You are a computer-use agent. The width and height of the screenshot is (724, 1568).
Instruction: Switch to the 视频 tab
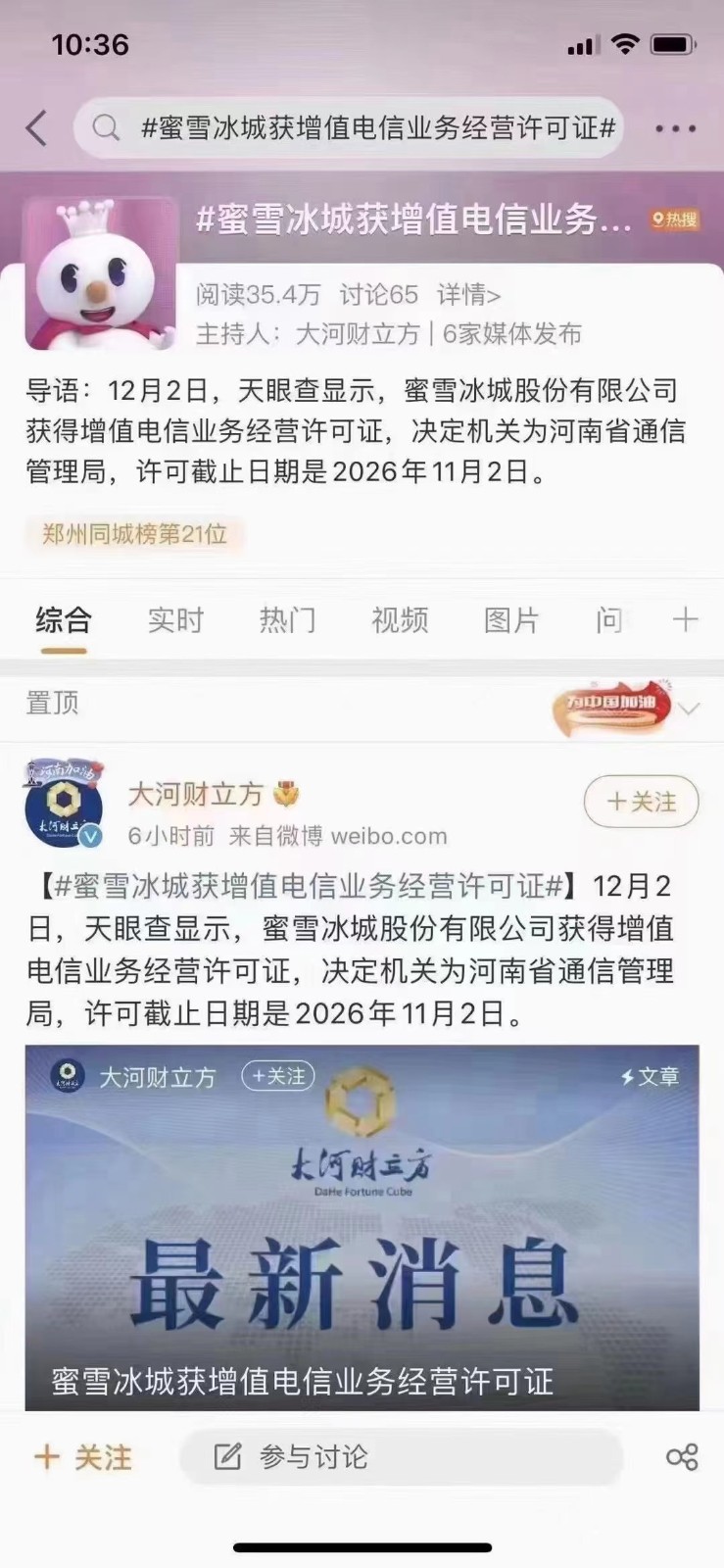coord(400,619)
